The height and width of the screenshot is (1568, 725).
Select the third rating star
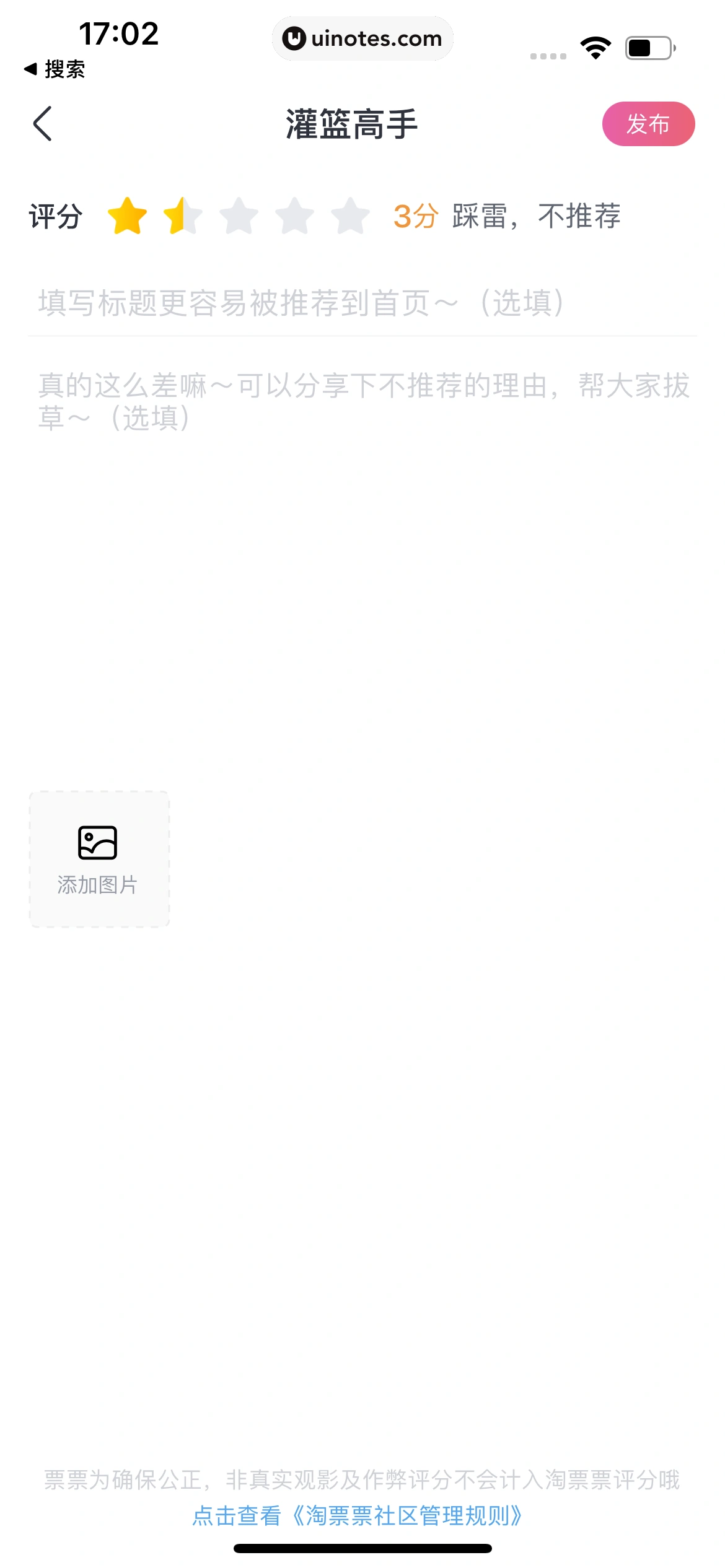tap(239, 216)
